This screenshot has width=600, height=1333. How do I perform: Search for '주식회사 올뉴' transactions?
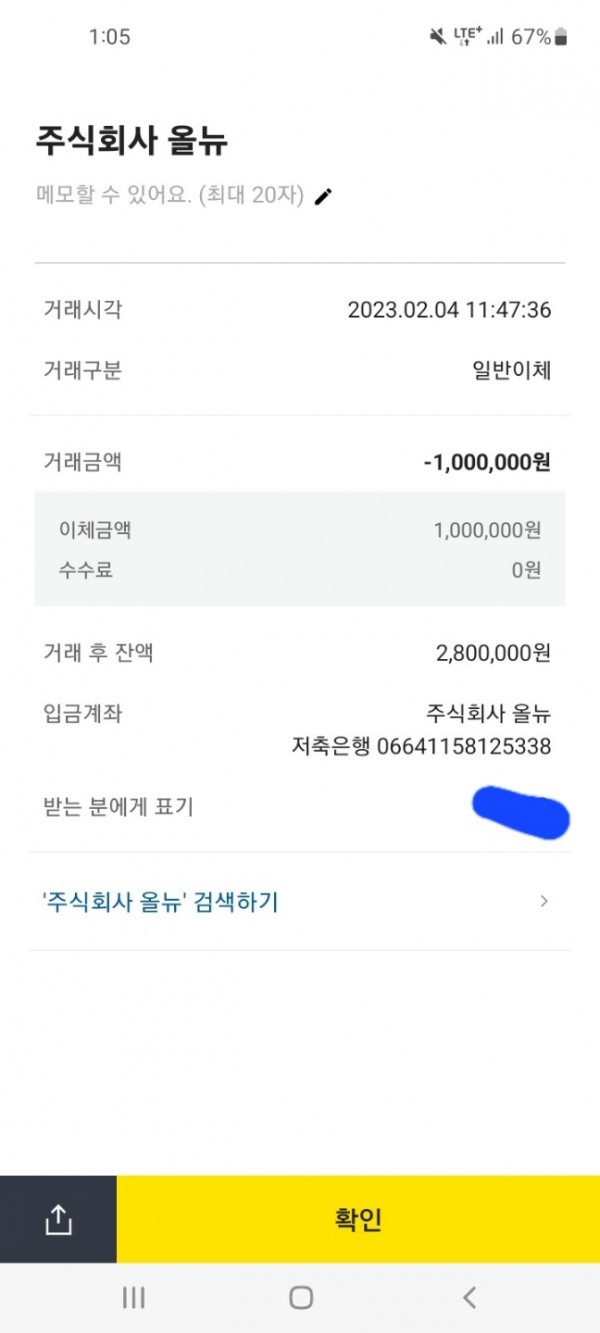297,902
